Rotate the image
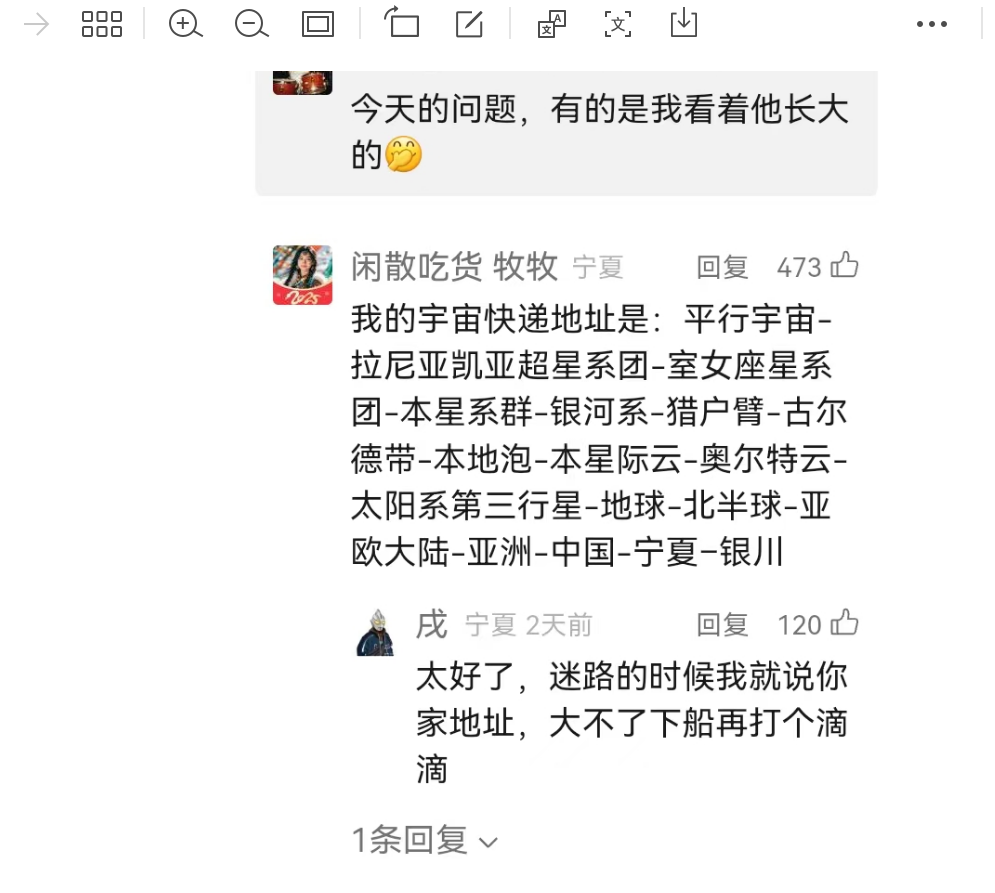 click(x=402, y=23)
